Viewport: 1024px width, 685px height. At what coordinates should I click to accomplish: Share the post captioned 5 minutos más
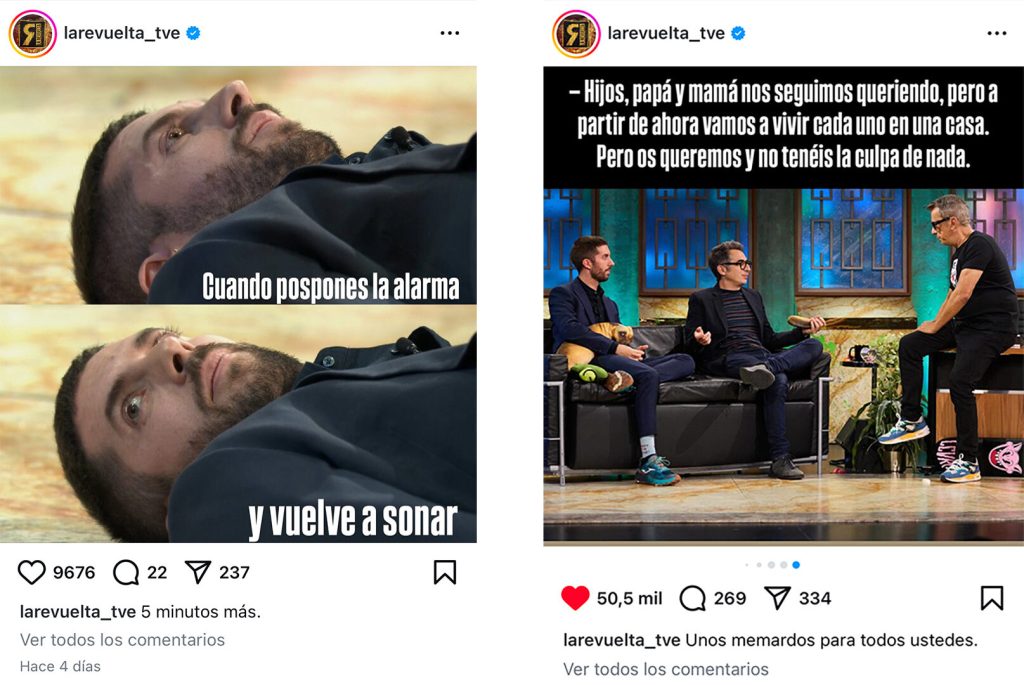point(198,572)
